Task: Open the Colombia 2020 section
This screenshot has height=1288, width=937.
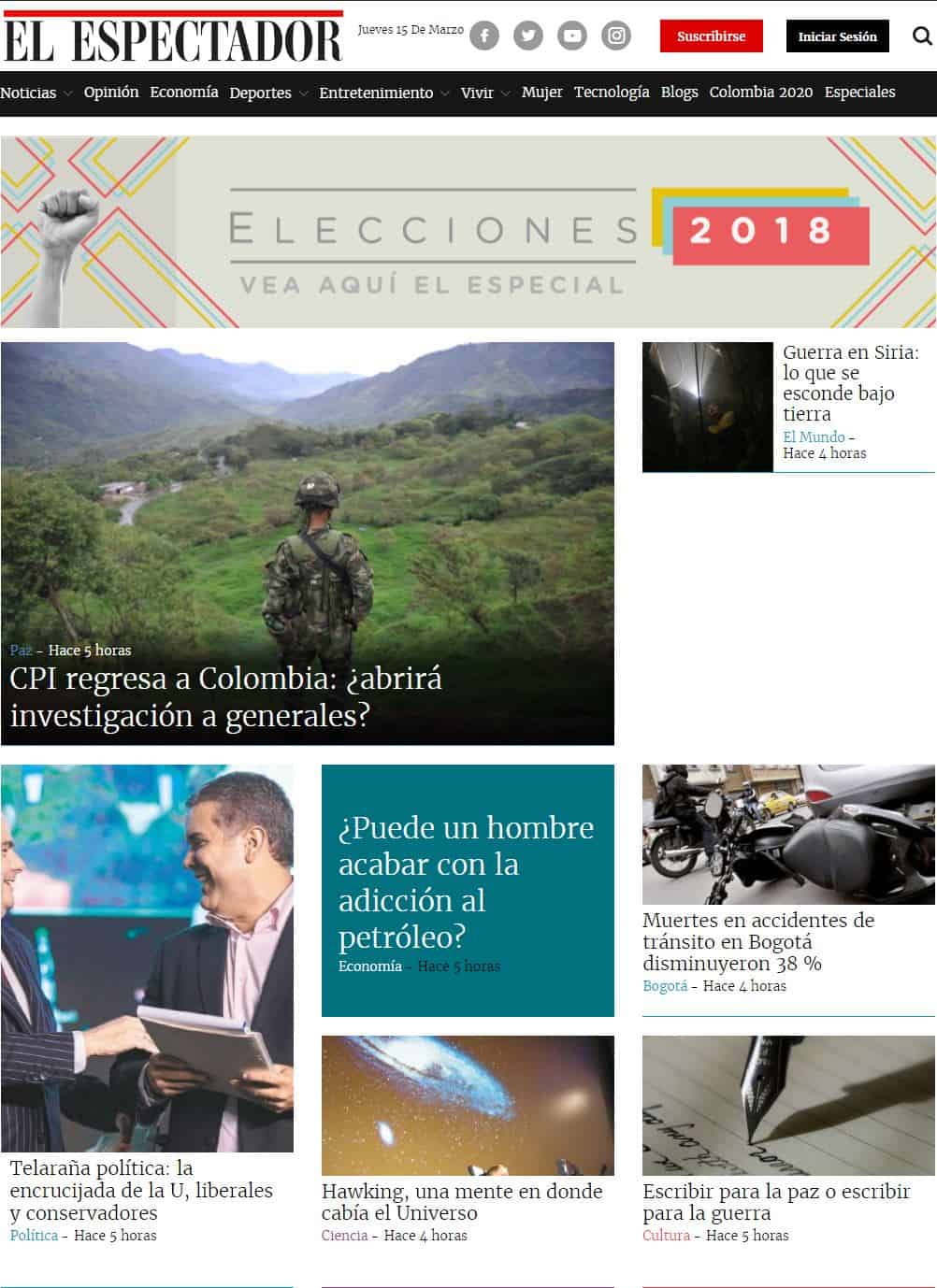Action: pyautogui.click(x=760, y=93)
